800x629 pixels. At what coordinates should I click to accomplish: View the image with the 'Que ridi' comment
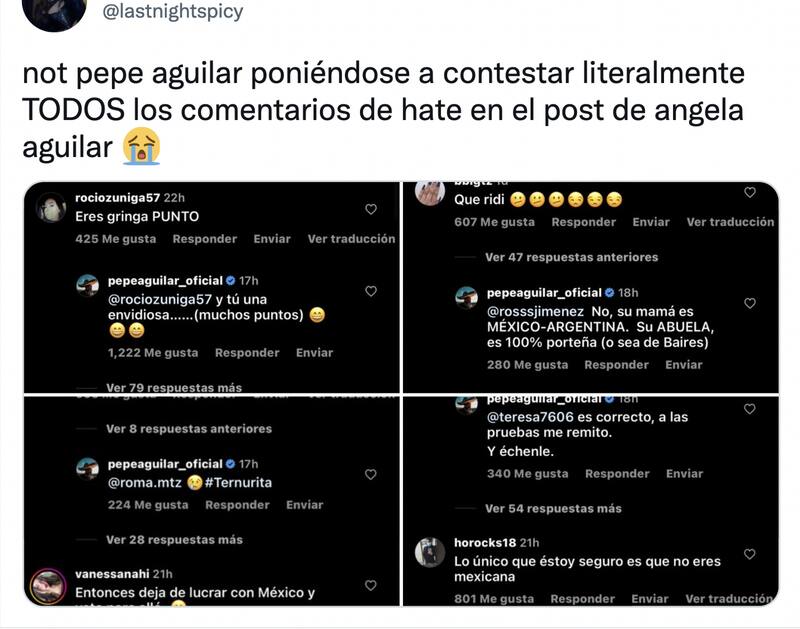coord(590,288)
